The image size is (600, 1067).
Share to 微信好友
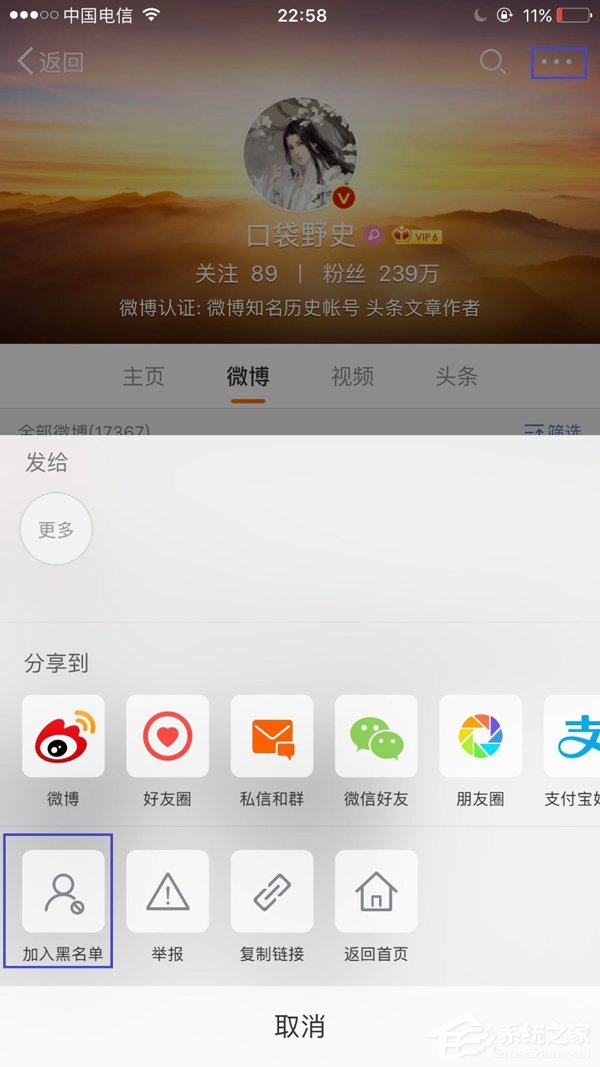pos(376,737)
